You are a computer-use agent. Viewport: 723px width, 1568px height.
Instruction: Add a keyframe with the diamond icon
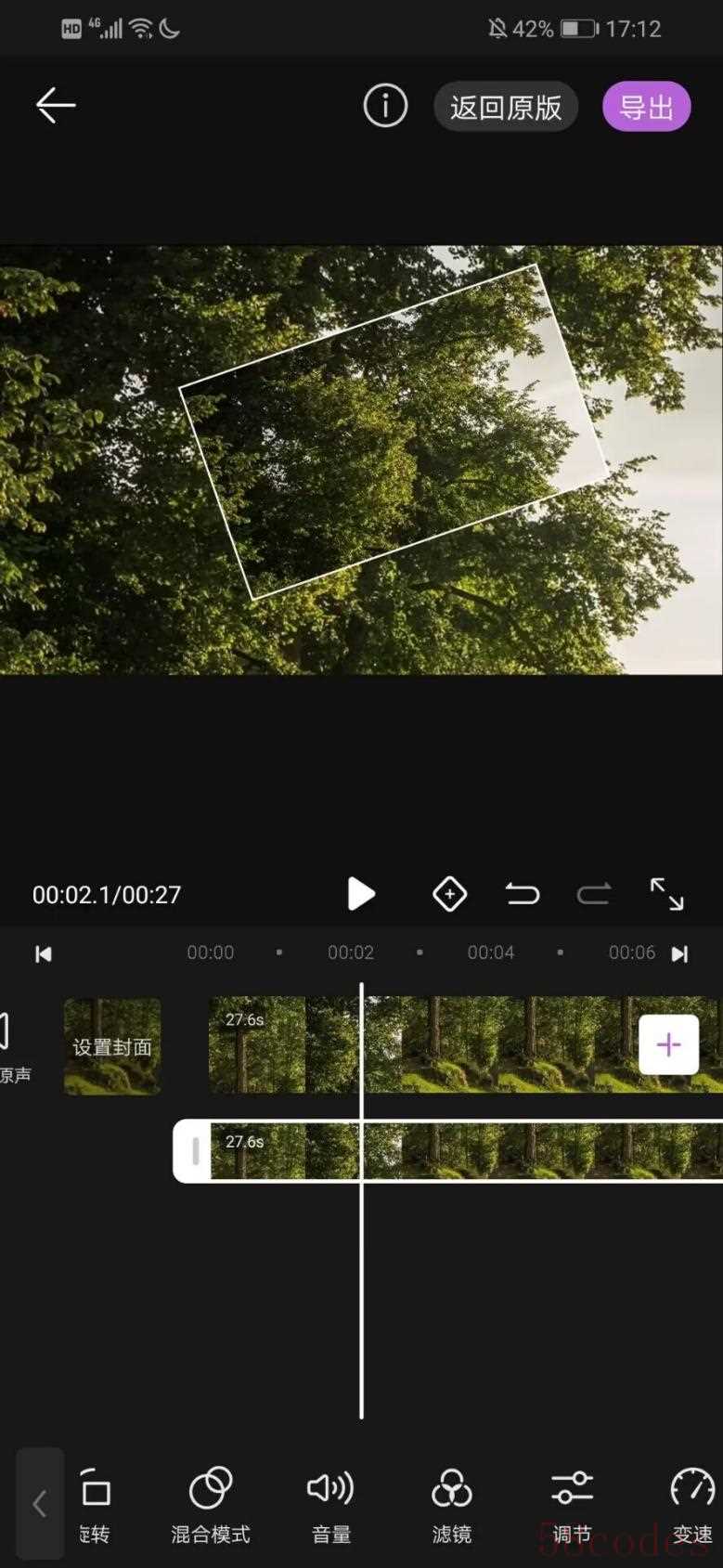[x=449, y=894]
